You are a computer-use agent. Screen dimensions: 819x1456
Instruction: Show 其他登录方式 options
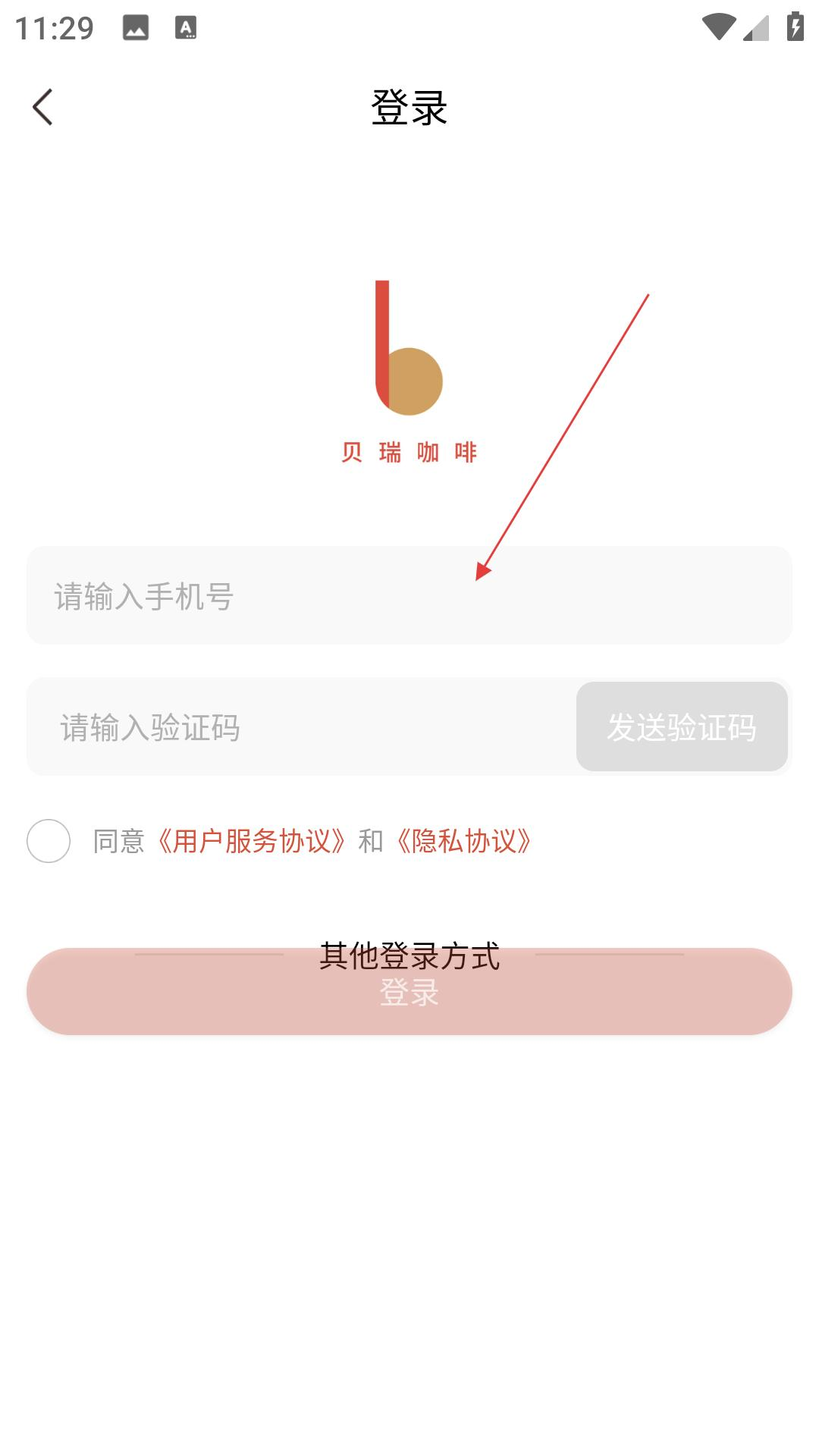[409, 957]
